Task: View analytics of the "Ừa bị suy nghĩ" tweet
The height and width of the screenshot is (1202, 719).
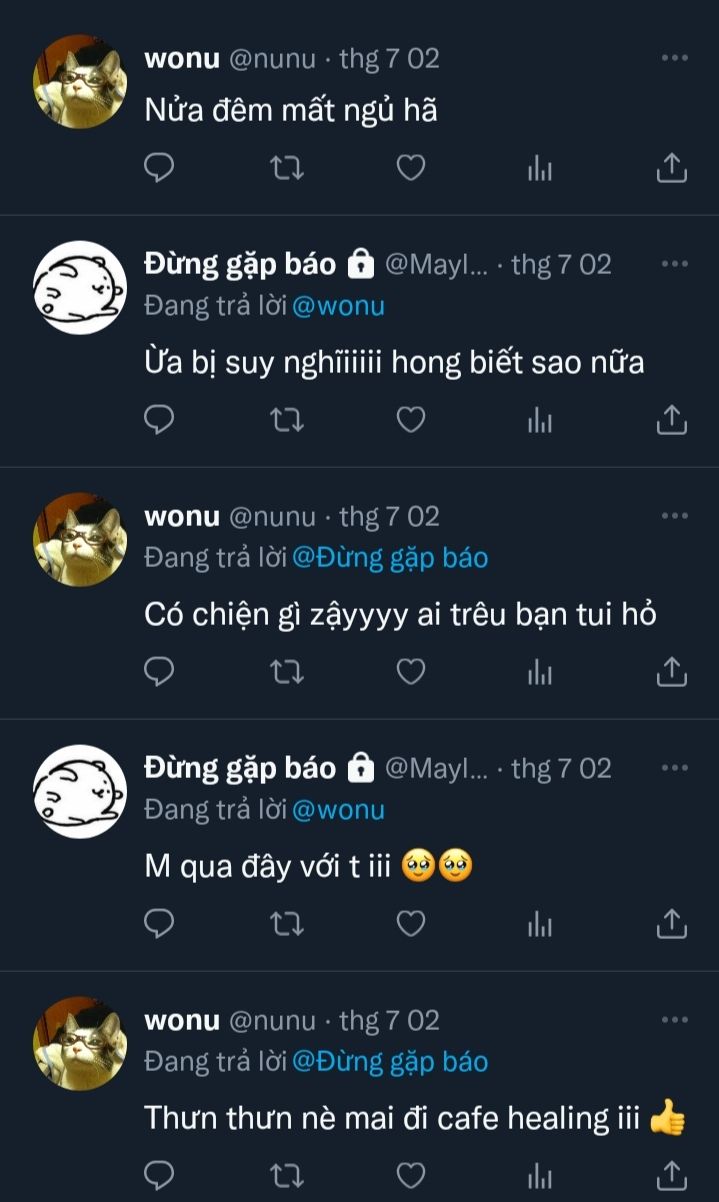Action: coord(540,421)
